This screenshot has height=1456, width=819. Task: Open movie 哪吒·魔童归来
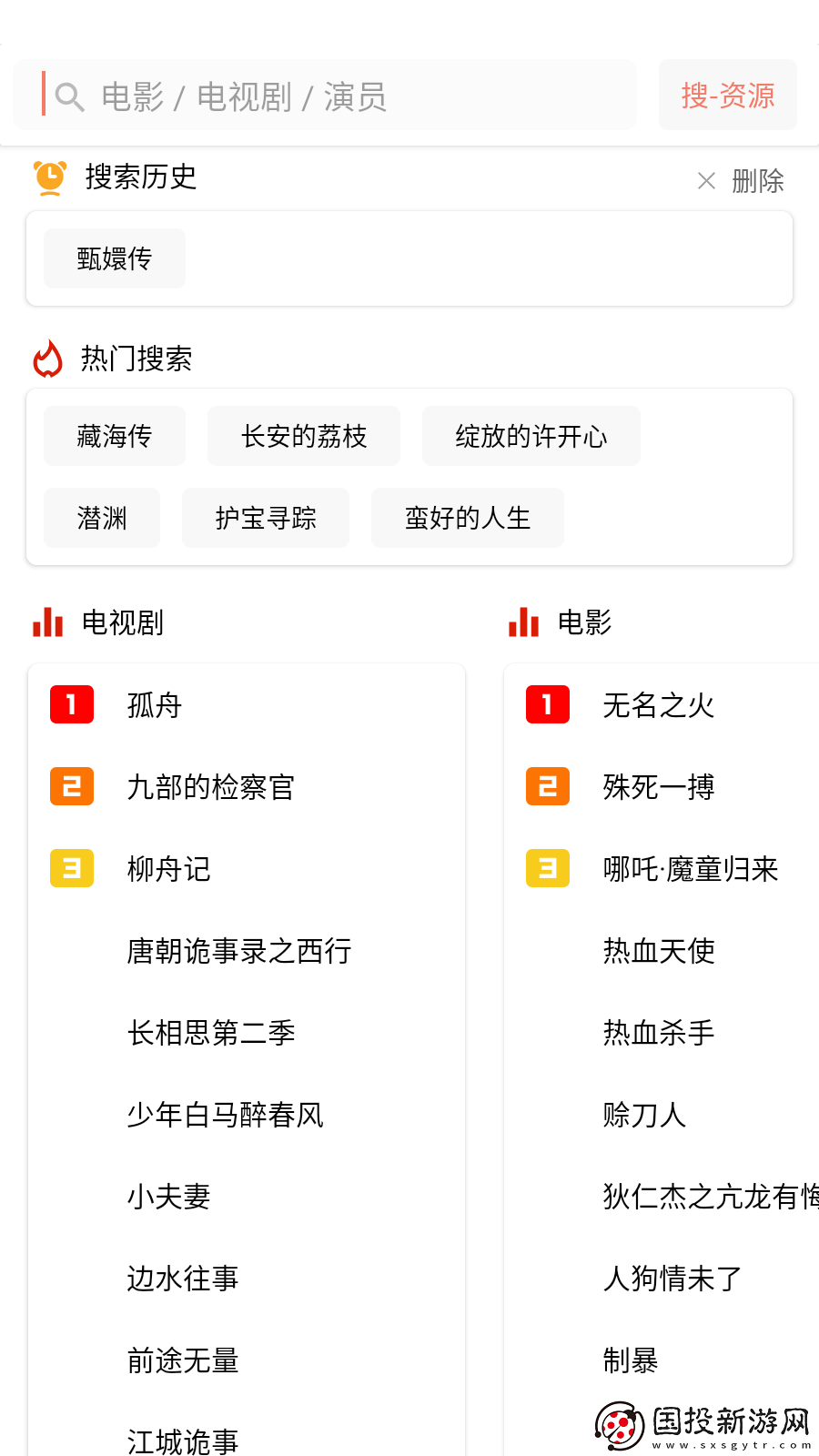[690, 868]
